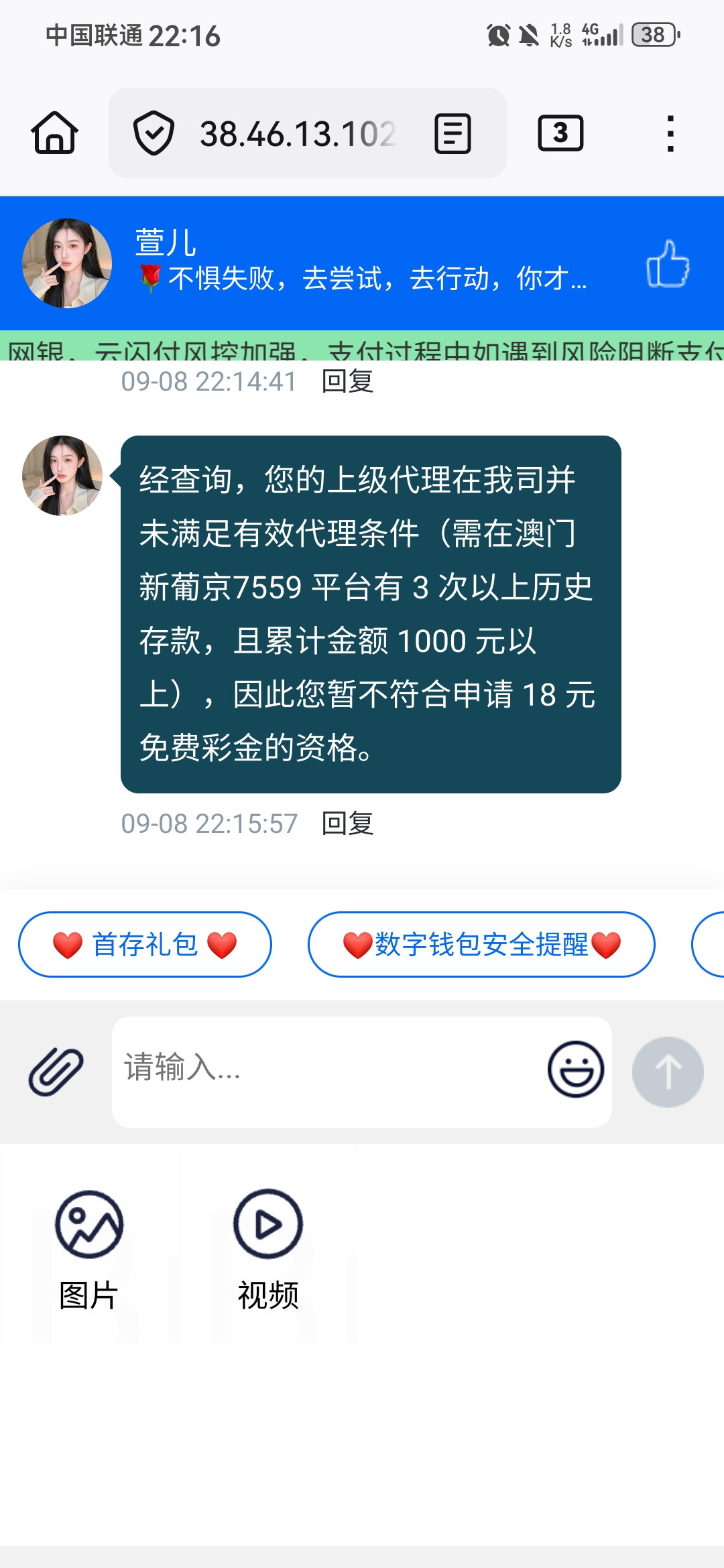Select the 首存礼包 quick reply chip

pyautogui.click(x=145, y=944)
